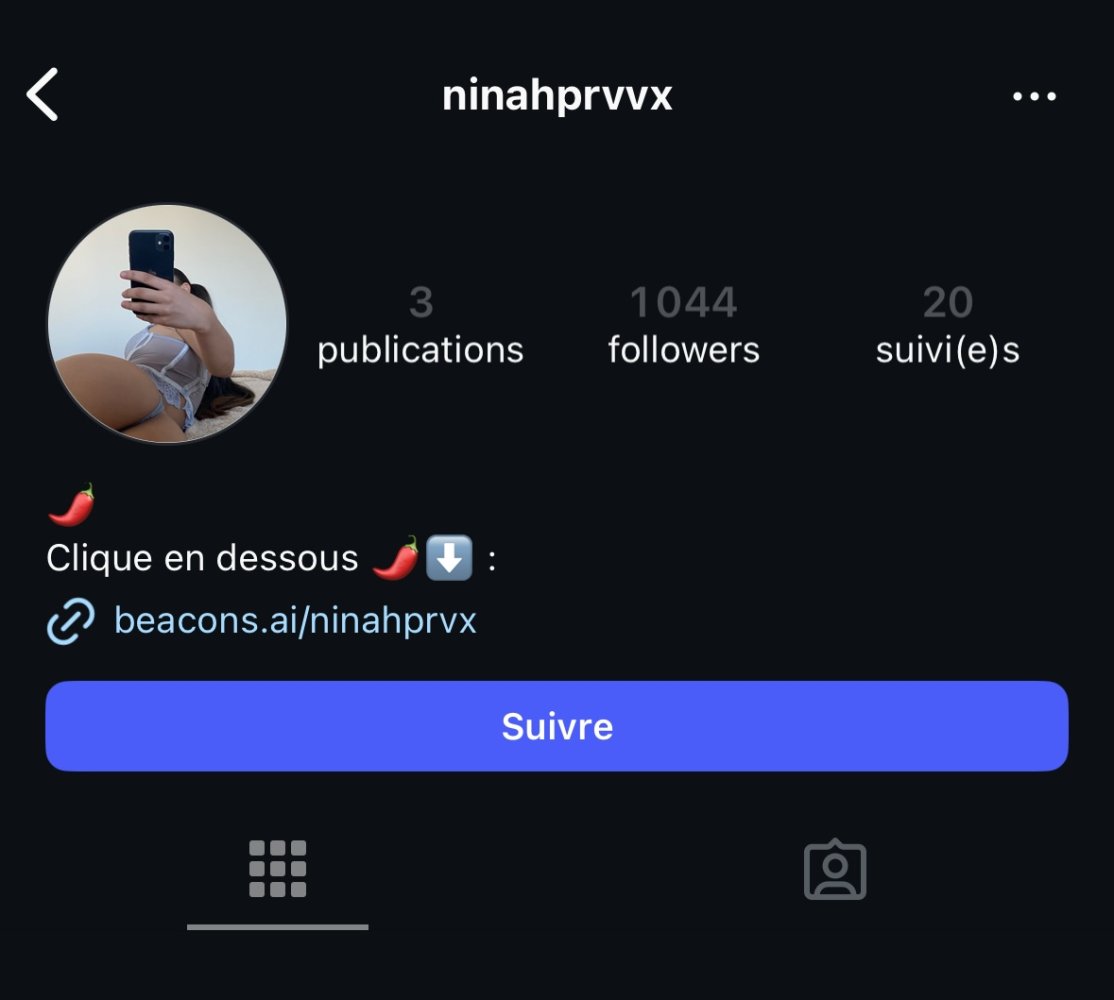Tap the Suivre follow button
This screenshot has height=1000, width=1114.
(557, 726)
